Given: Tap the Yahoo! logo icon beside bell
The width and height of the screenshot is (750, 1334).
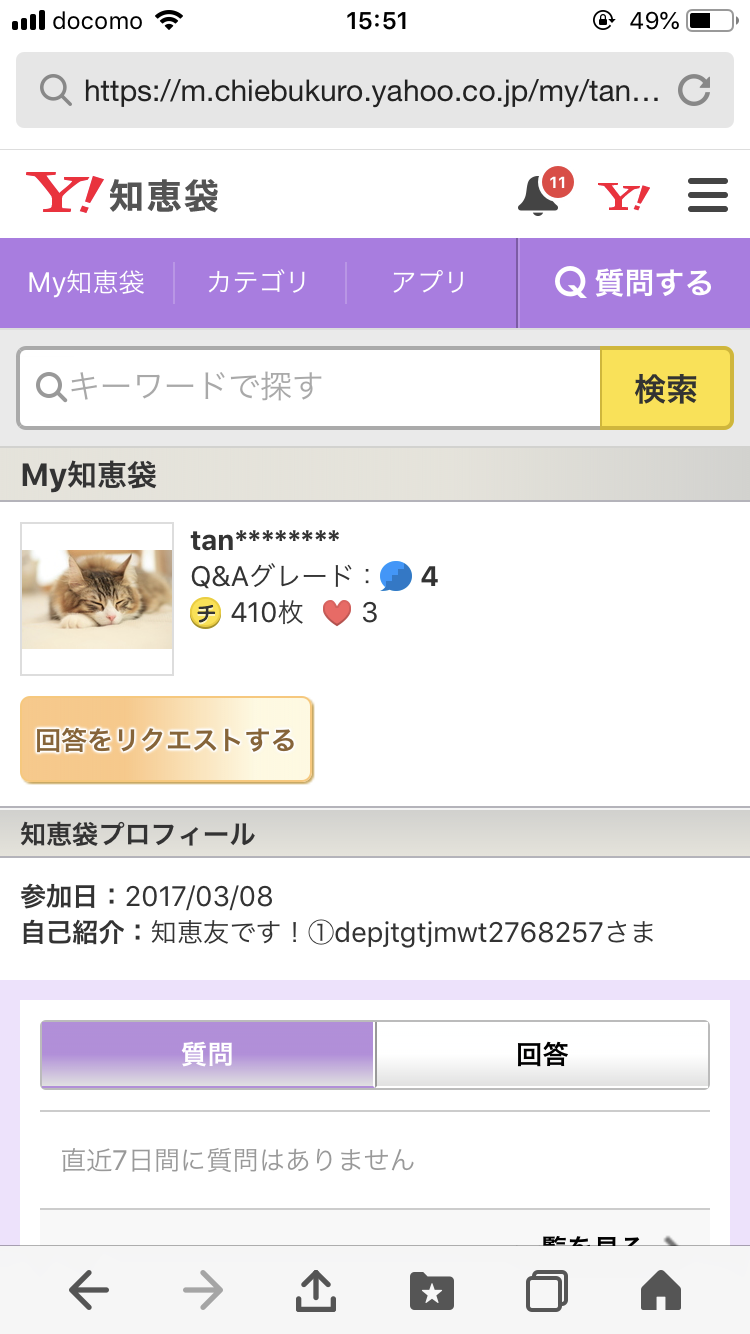Looking at the screenshot, I should (x=623, y=195).
